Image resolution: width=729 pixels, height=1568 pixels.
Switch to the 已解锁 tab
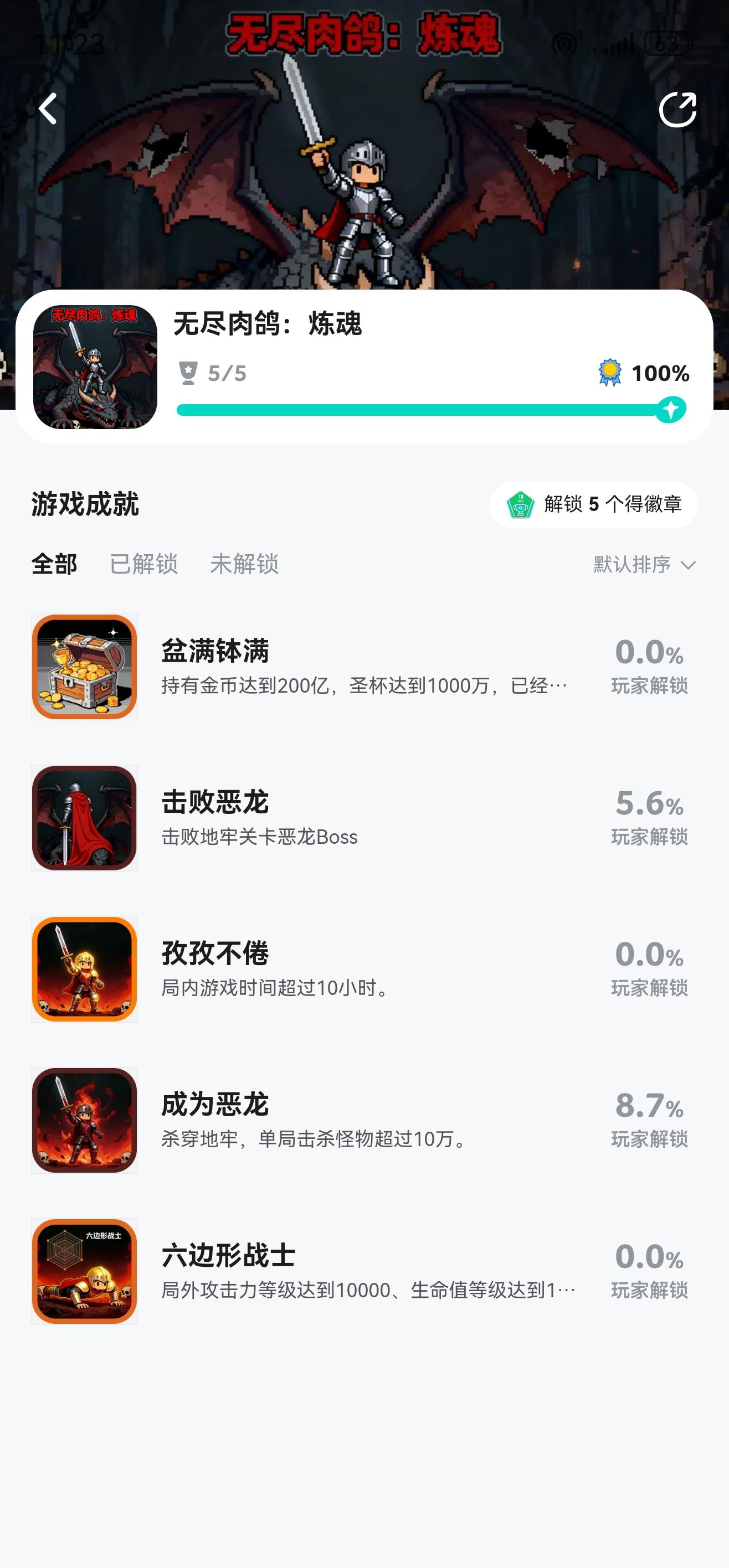tap(143, 564)
